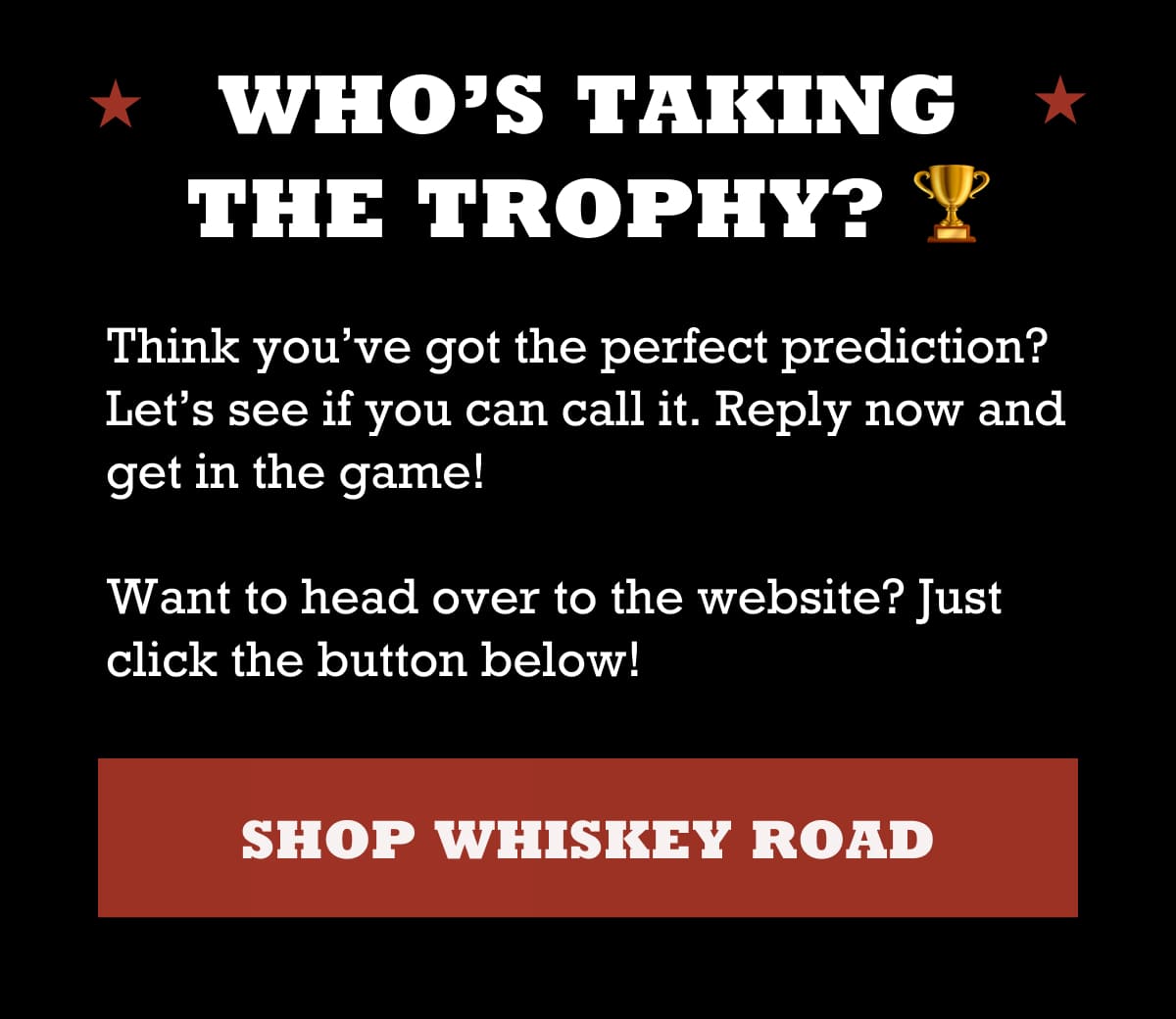Tap the Shop Whiskey Road button
Viewport: 1176px width, 1019px height.
(587, 838)
